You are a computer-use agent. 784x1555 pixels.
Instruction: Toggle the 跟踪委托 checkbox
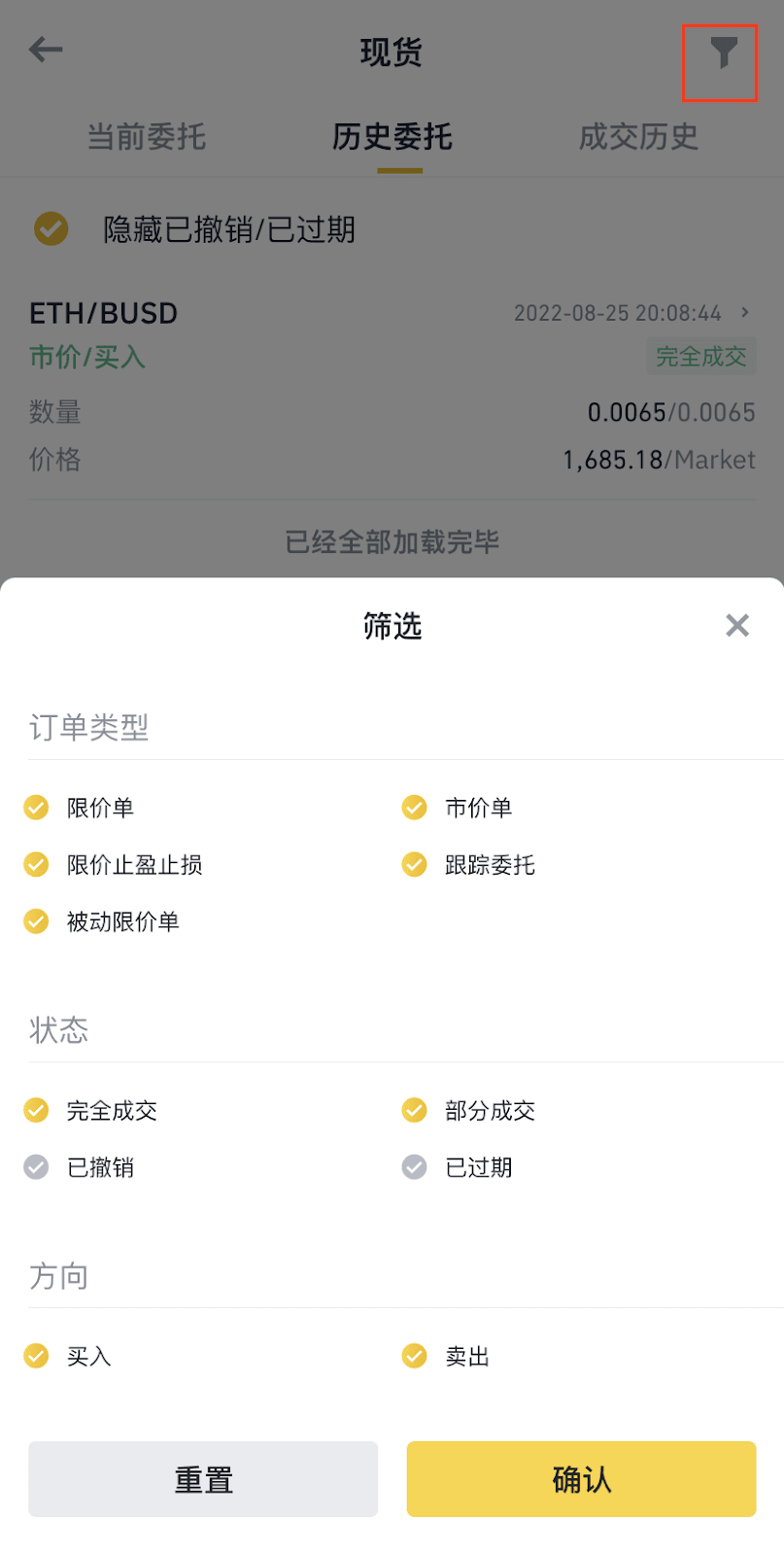tap(414, 864)
